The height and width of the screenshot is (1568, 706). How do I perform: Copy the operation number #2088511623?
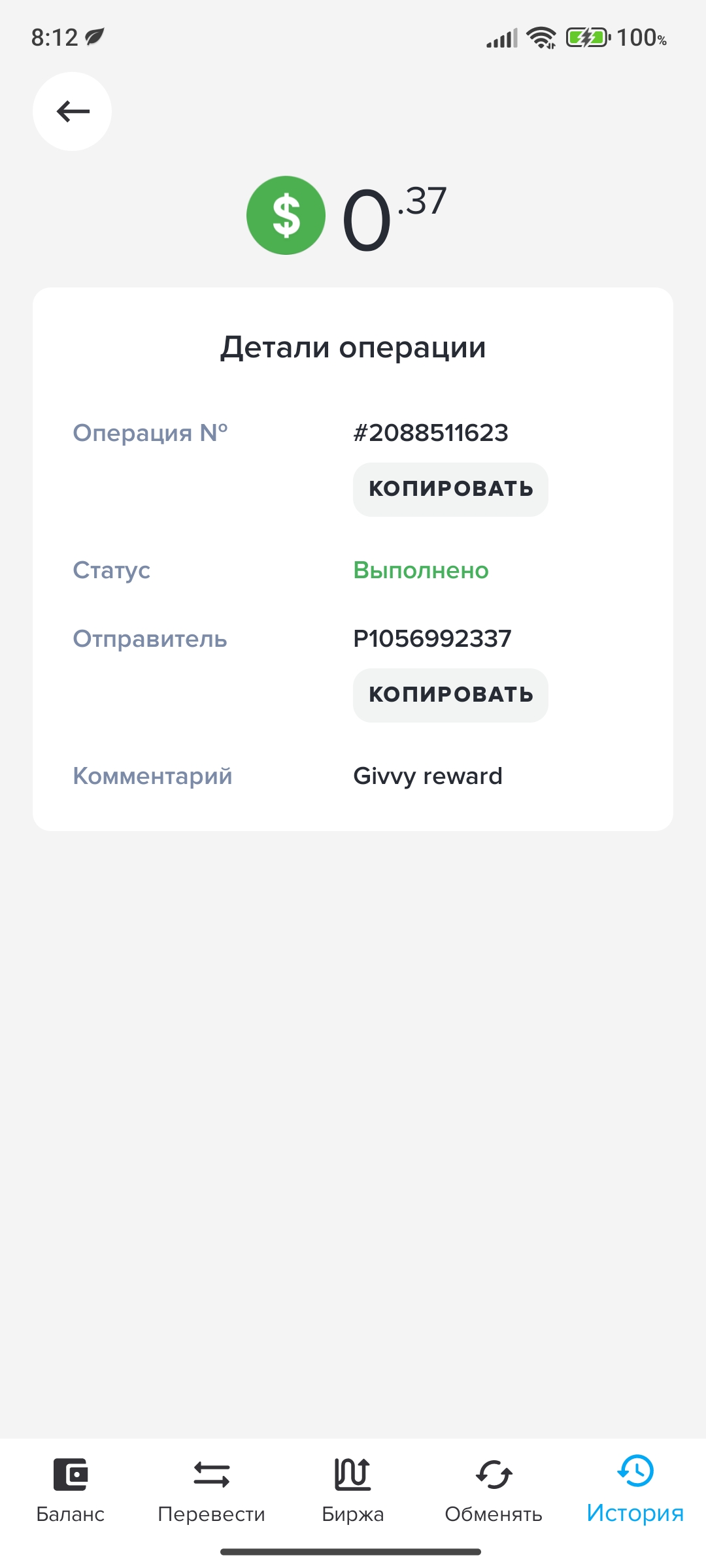450,489
